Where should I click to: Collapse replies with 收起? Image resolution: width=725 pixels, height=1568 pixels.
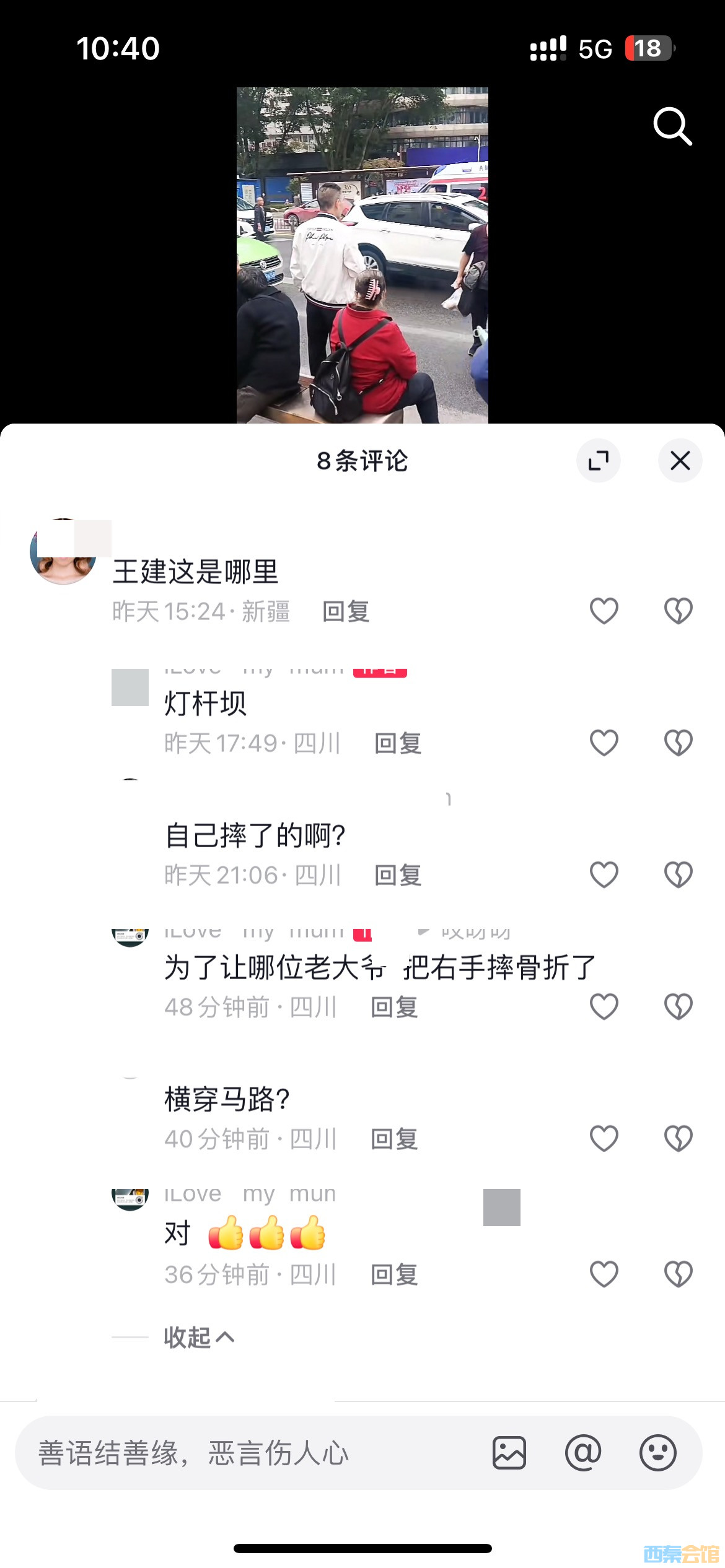click(x=198, y=1338)
